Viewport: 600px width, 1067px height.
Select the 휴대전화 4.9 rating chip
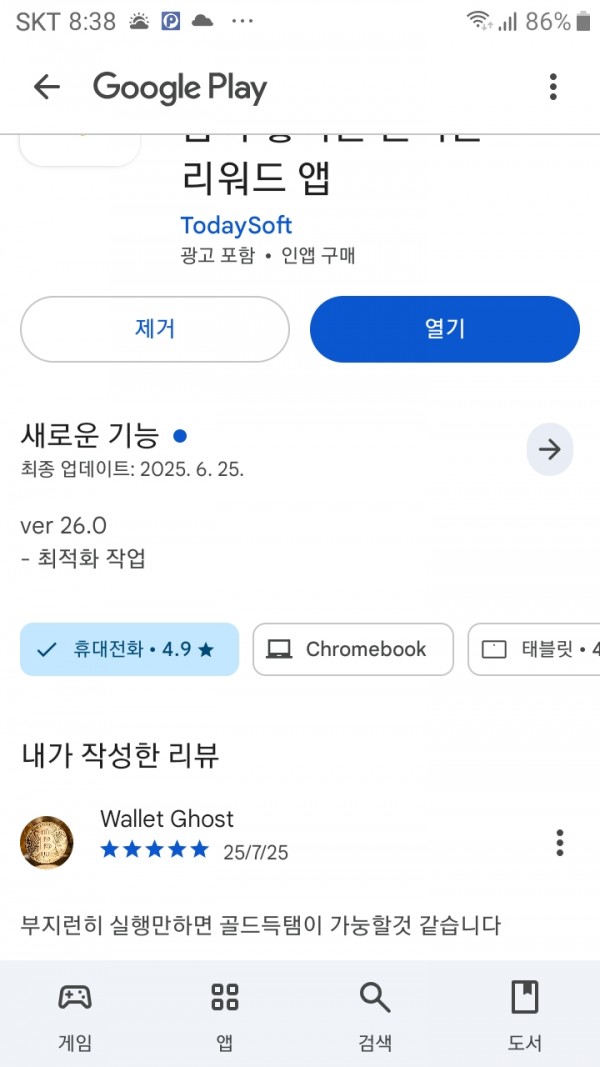click(129, 649)
